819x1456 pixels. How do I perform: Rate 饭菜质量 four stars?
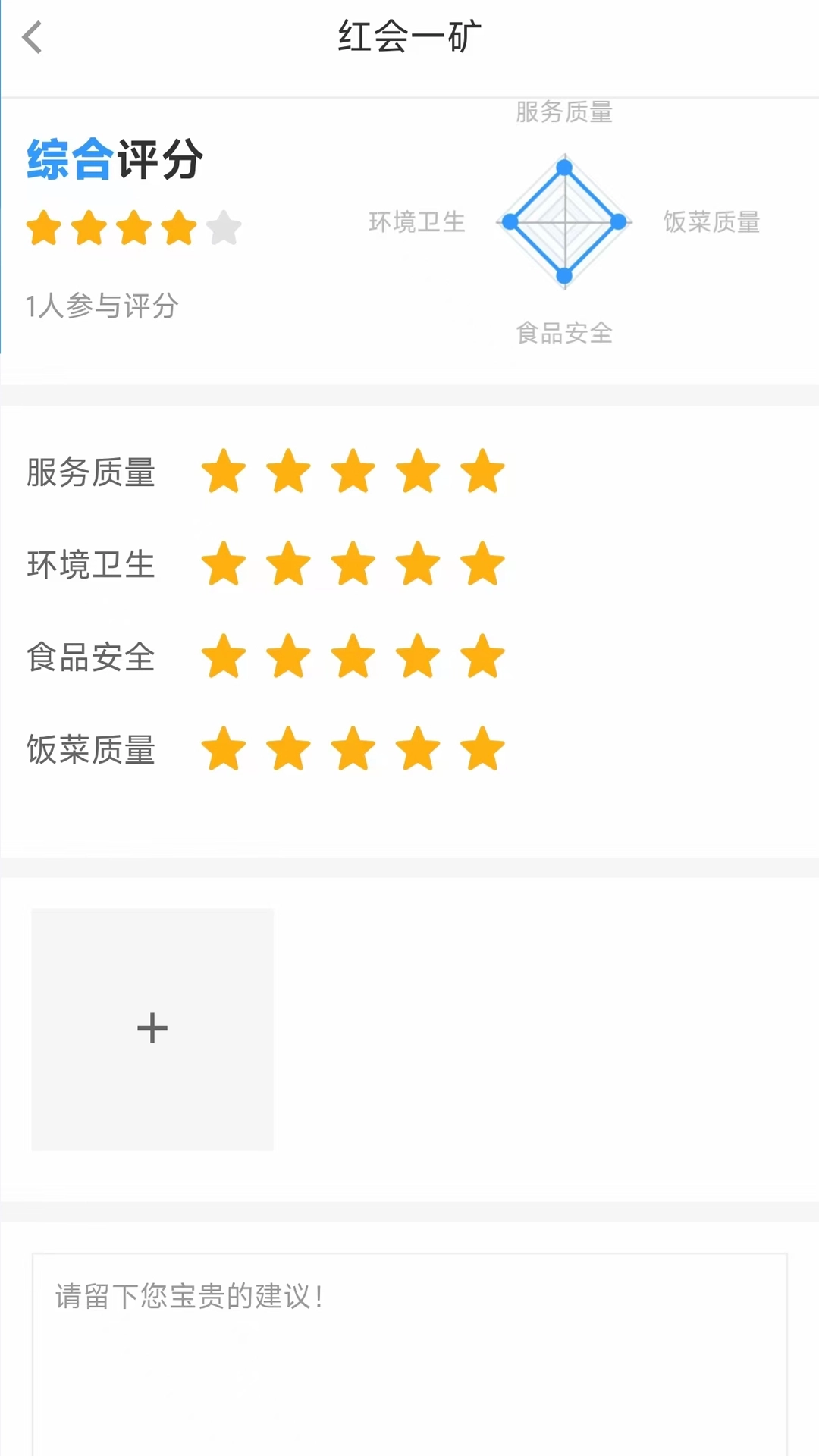(418, 749)
